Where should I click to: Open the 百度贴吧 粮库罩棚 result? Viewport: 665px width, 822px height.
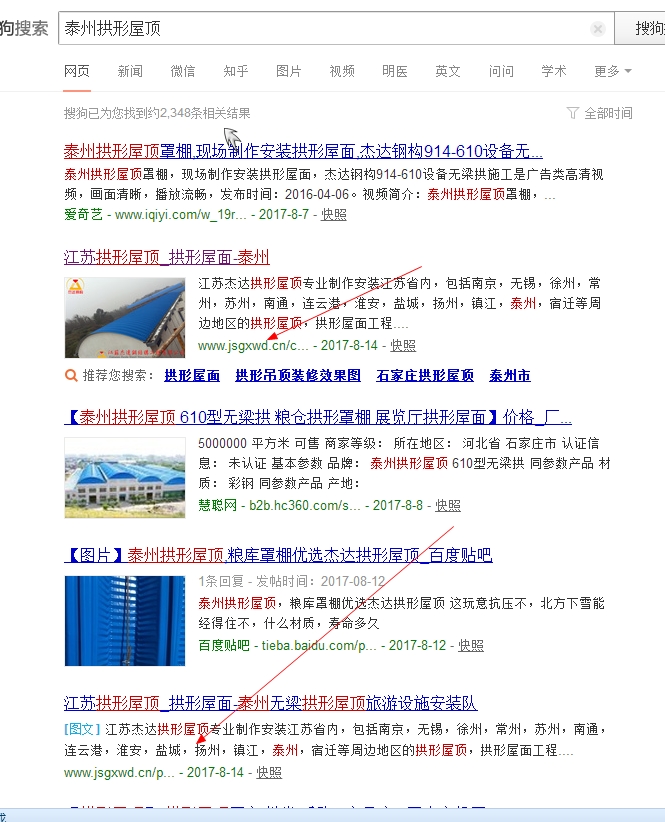[x=278, y=555]
